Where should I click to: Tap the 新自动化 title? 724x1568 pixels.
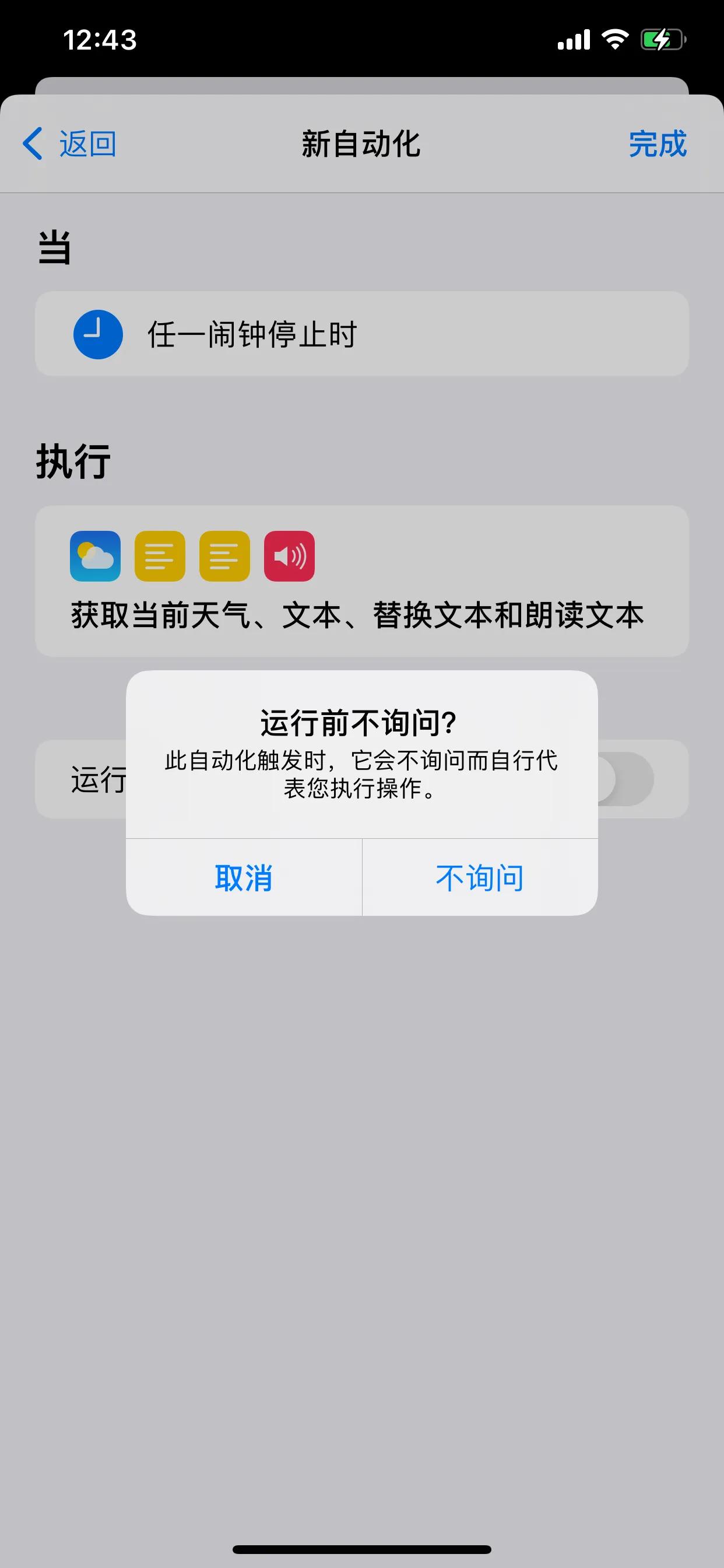362,145
